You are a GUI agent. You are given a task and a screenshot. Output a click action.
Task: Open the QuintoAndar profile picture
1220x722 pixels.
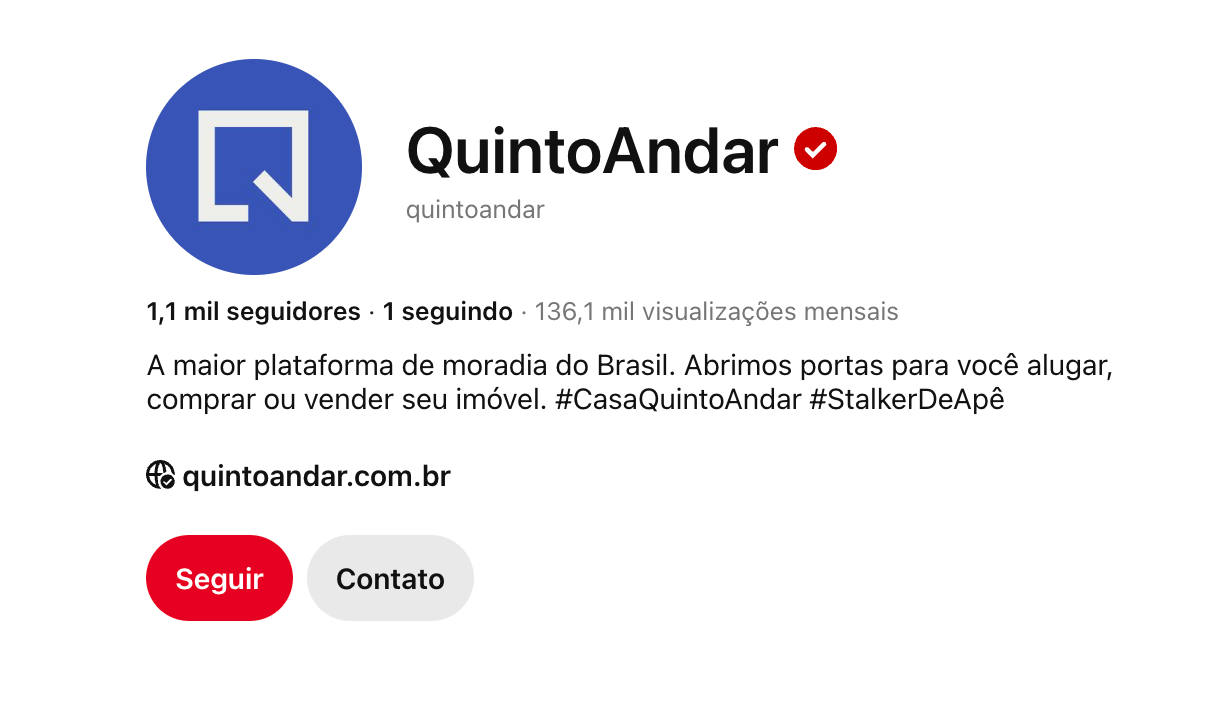254,167
